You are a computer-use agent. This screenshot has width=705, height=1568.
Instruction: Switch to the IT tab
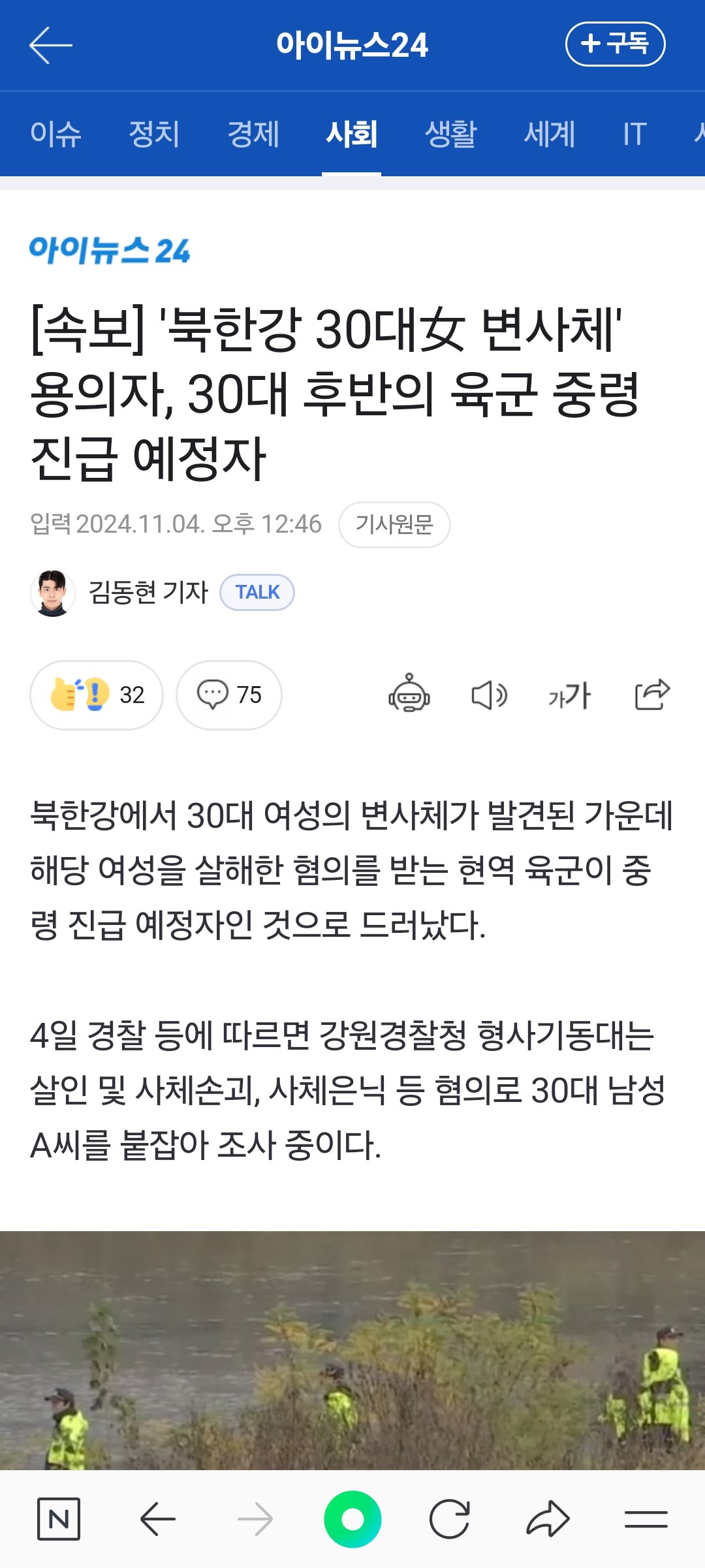pyautogui.click(x=634, y=134)
